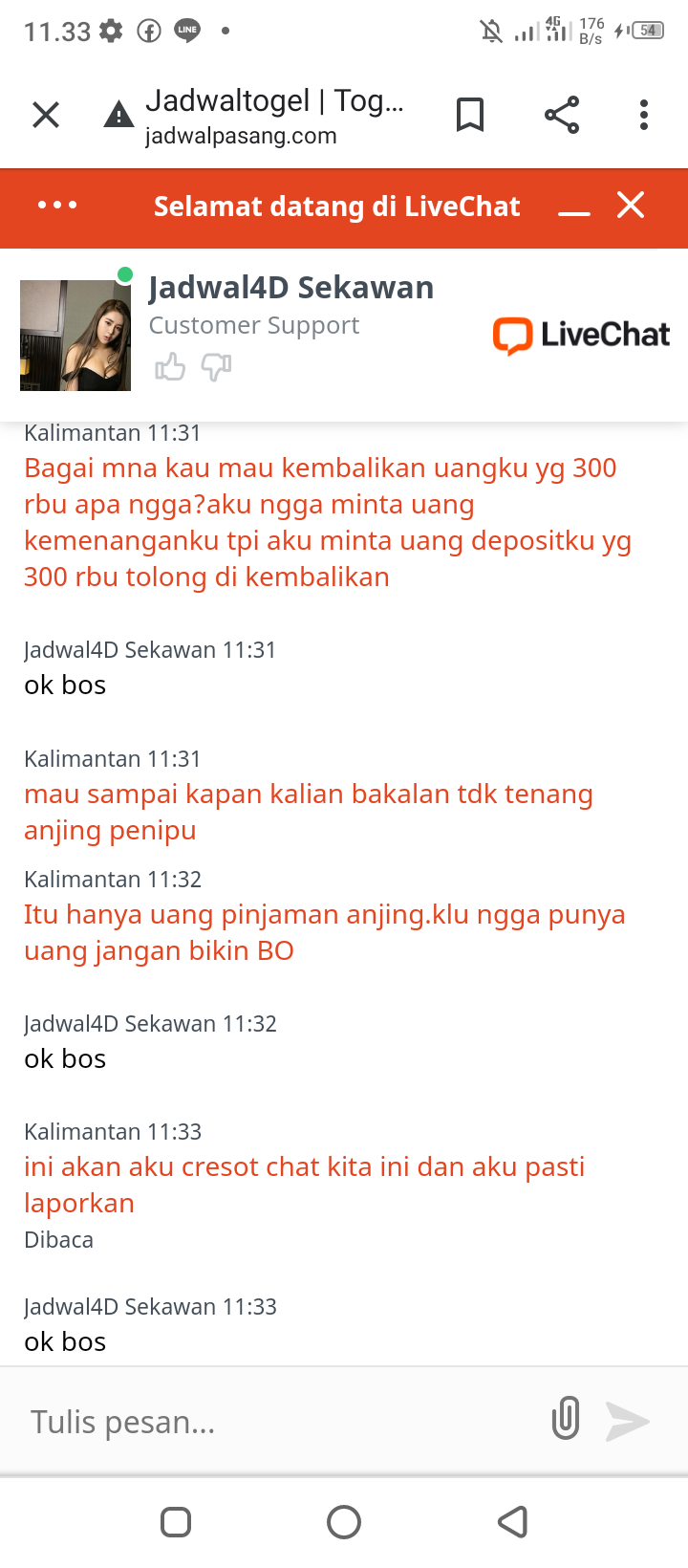688x1568 pixels.
Task: Attach a file with the paperclip
Action: pos(566,1419)
